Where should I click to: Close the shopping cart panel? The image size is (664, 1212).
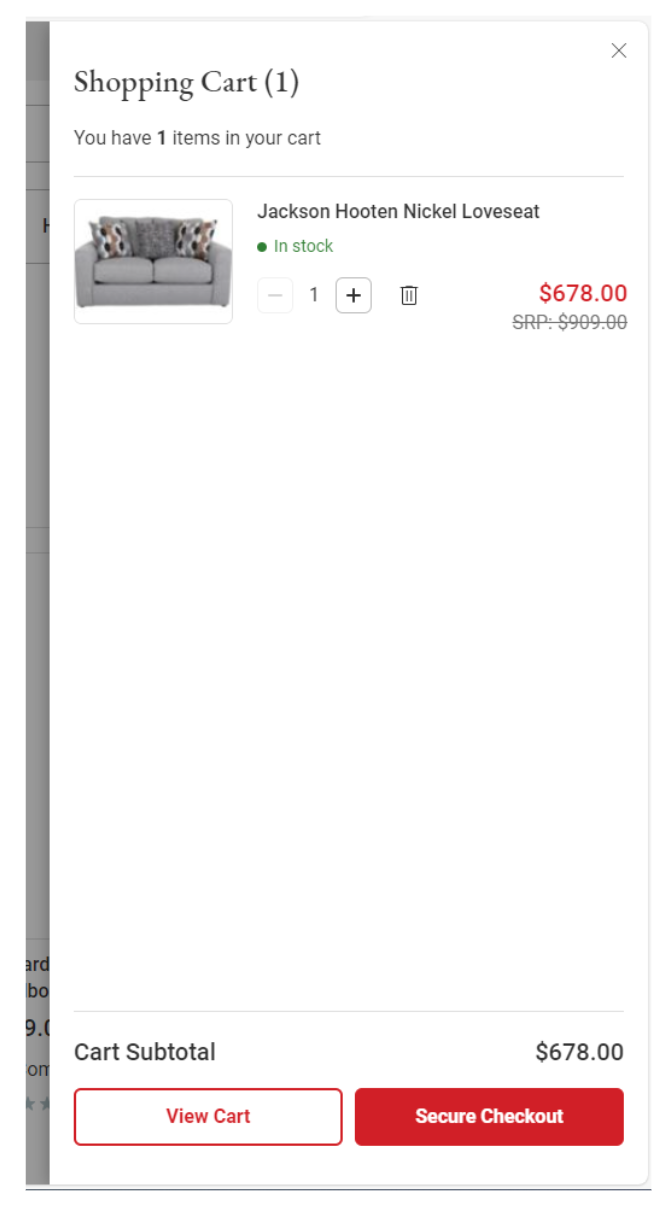pos(619,51)
